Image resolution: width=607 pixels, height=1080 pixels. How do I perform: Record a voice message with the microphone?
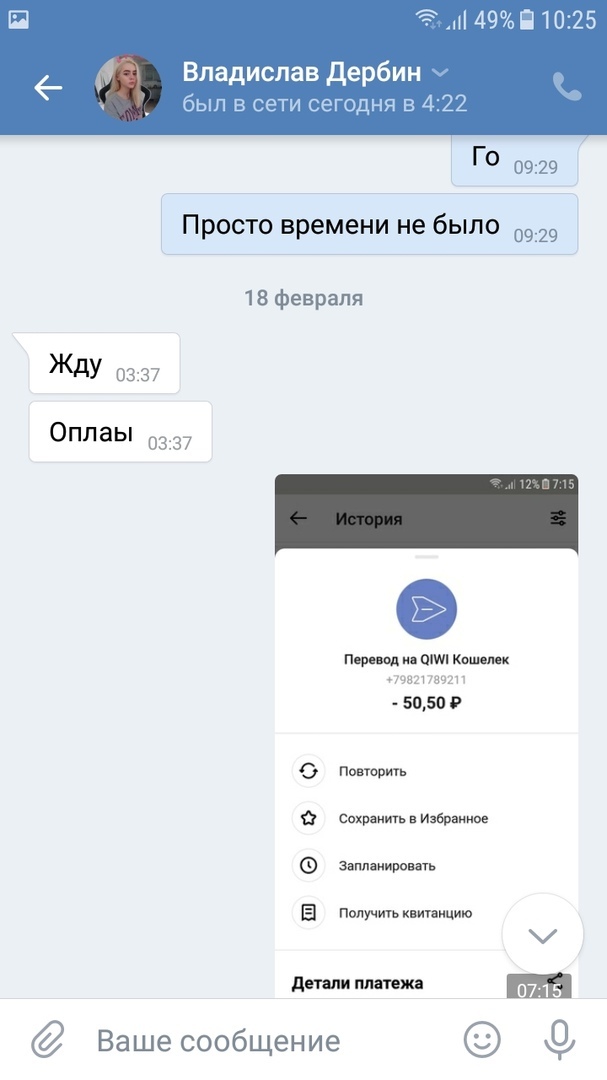coord(560,1040)
